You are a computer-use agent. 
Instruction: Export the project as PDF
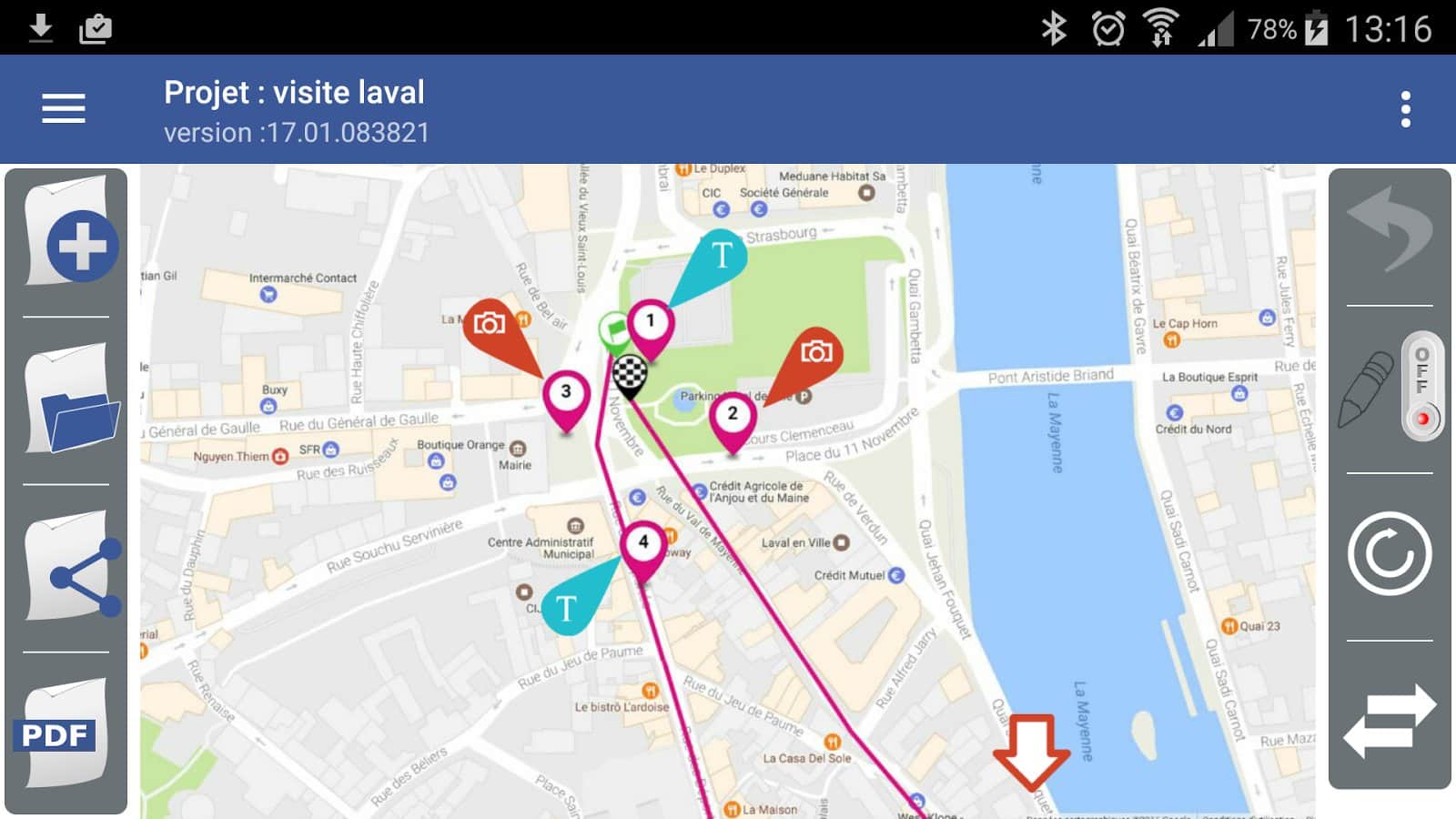[x=63, y=733]
